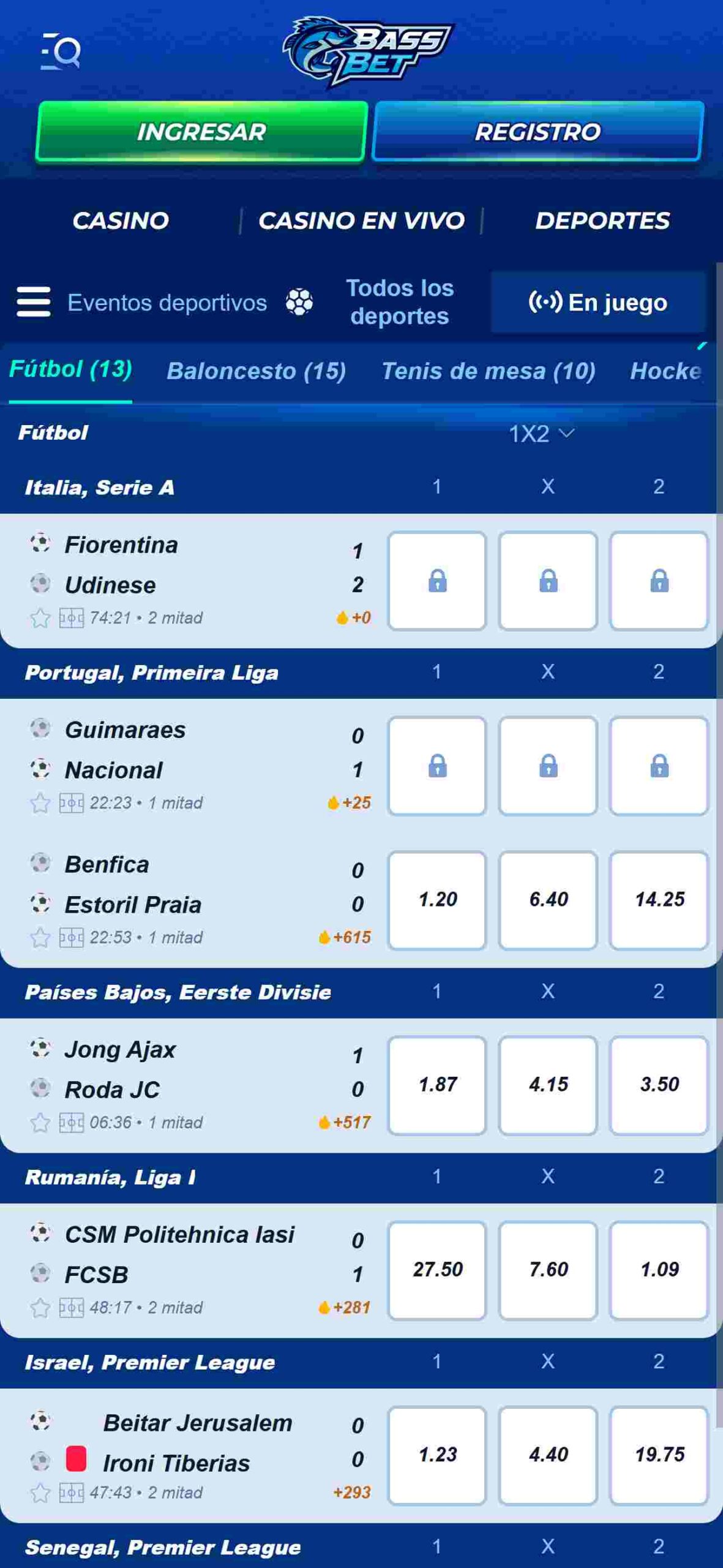This screenshot has height=1568, width=723.
Task: Pick Benfica win odds 1.20
Action: coord(437,900)
